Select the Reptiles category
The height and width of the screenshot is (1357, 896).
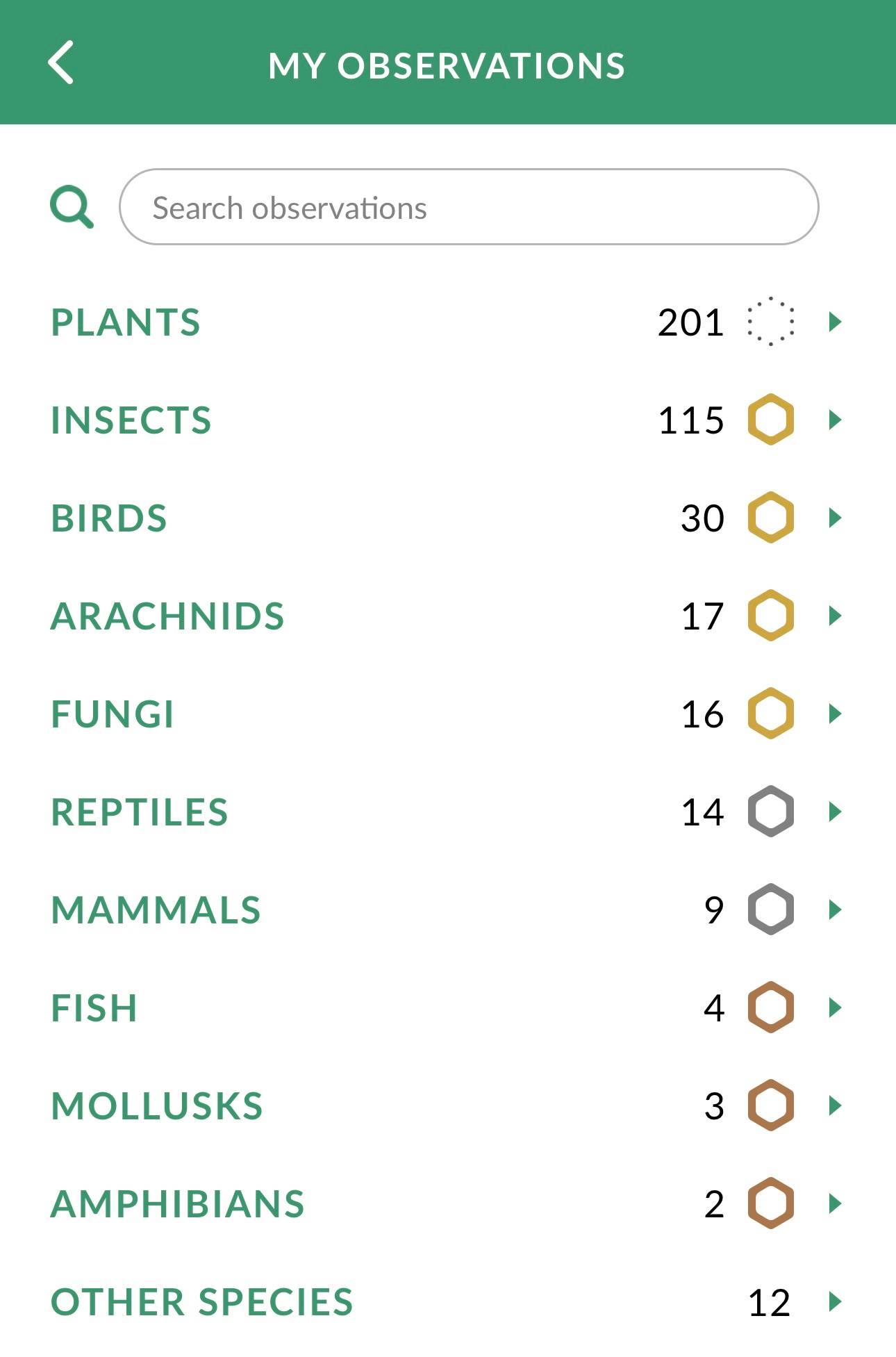point(448,812)
